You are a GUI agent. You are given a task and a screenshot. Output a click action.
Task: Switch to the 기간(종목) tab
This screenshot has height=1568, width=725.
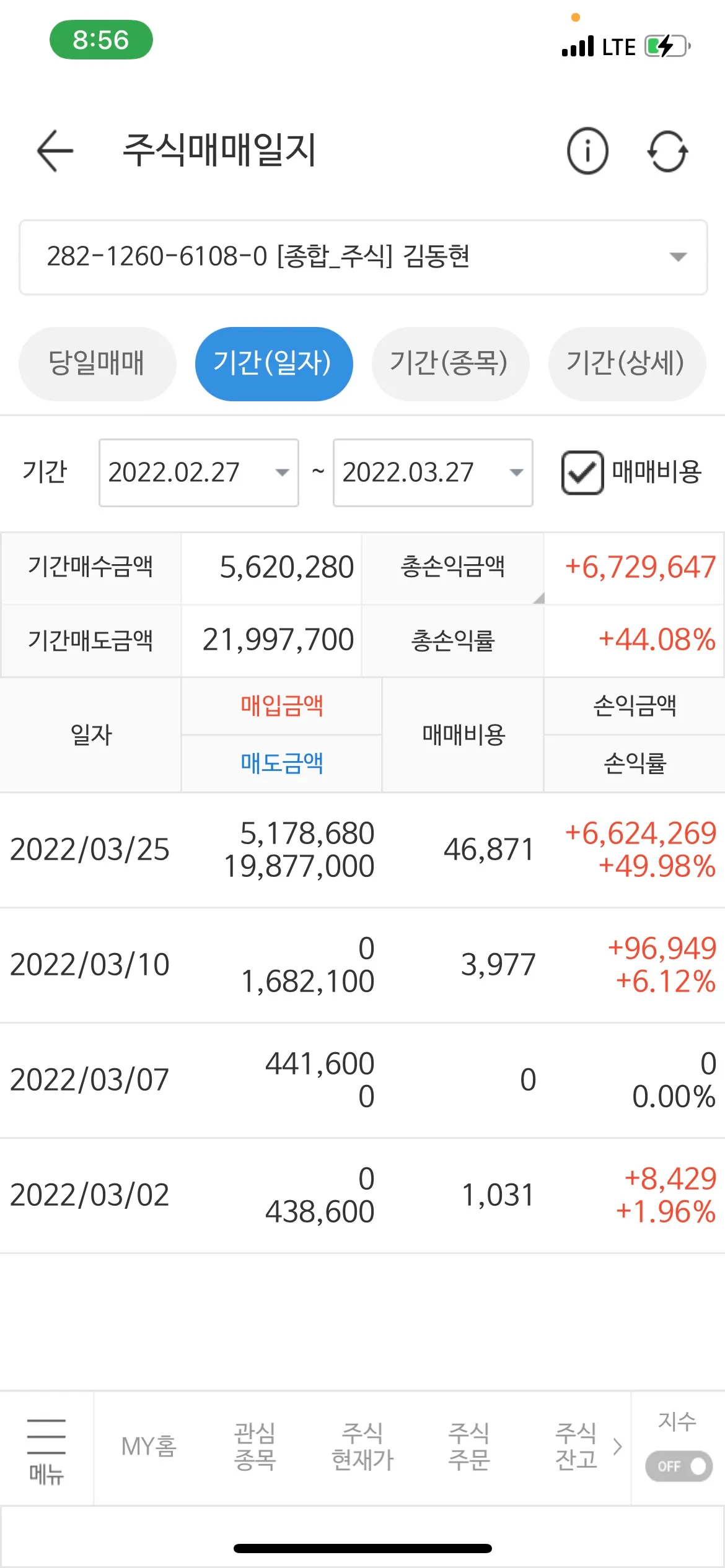coord(450,364)
